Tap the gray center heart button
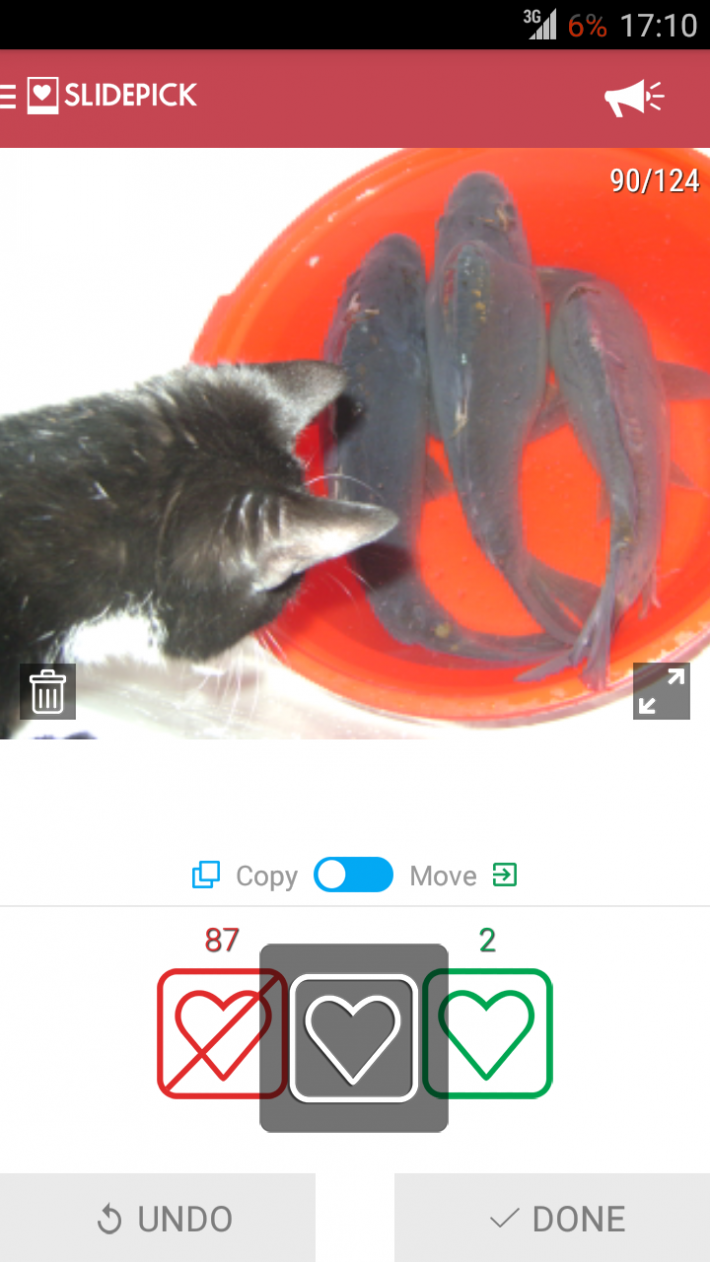The image size is (710, 1262). click(x=353, y=1038)
